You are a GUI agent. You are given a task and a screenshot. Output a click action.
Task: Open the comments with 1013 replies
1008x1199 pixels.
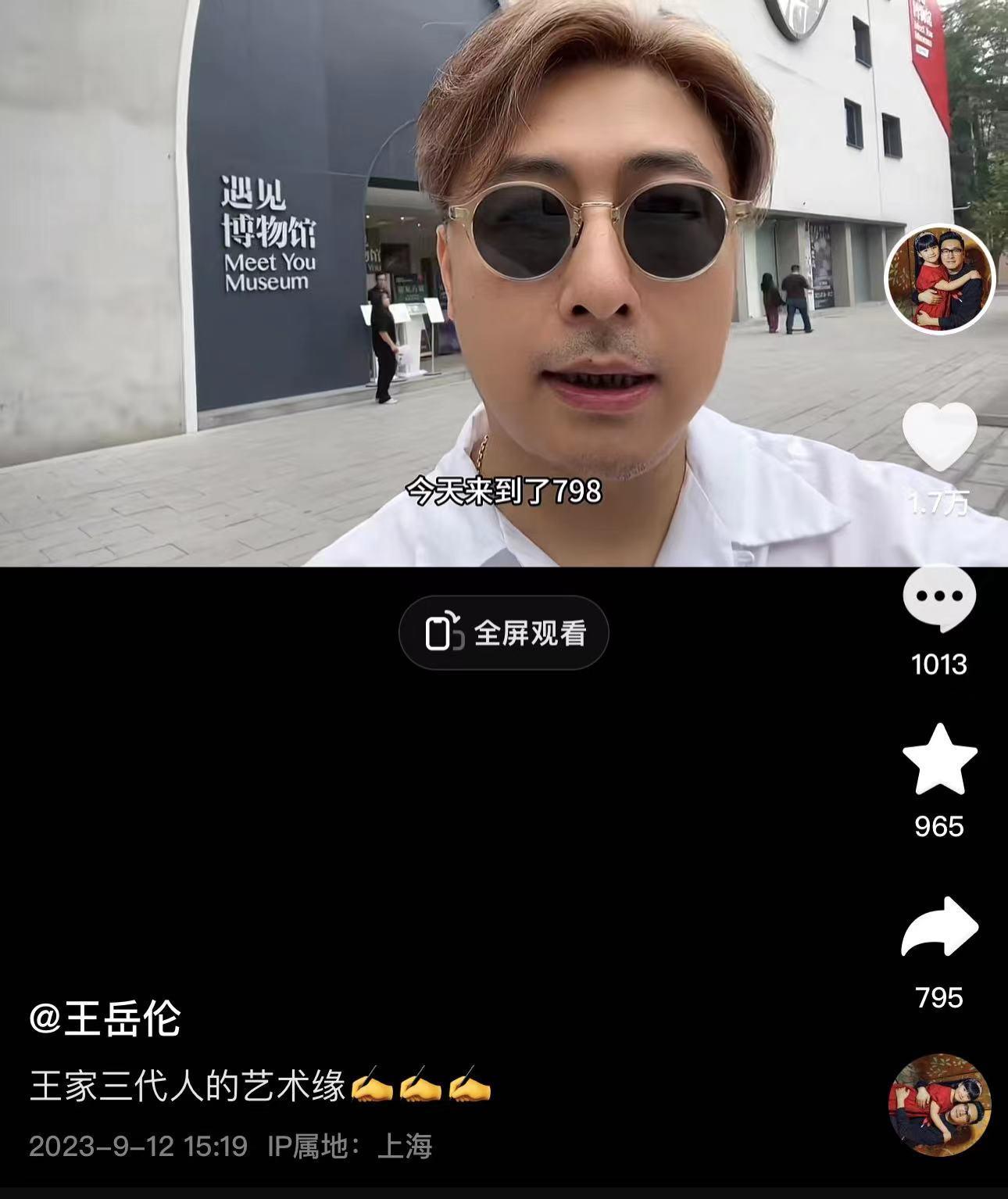[x=939, y=598]
